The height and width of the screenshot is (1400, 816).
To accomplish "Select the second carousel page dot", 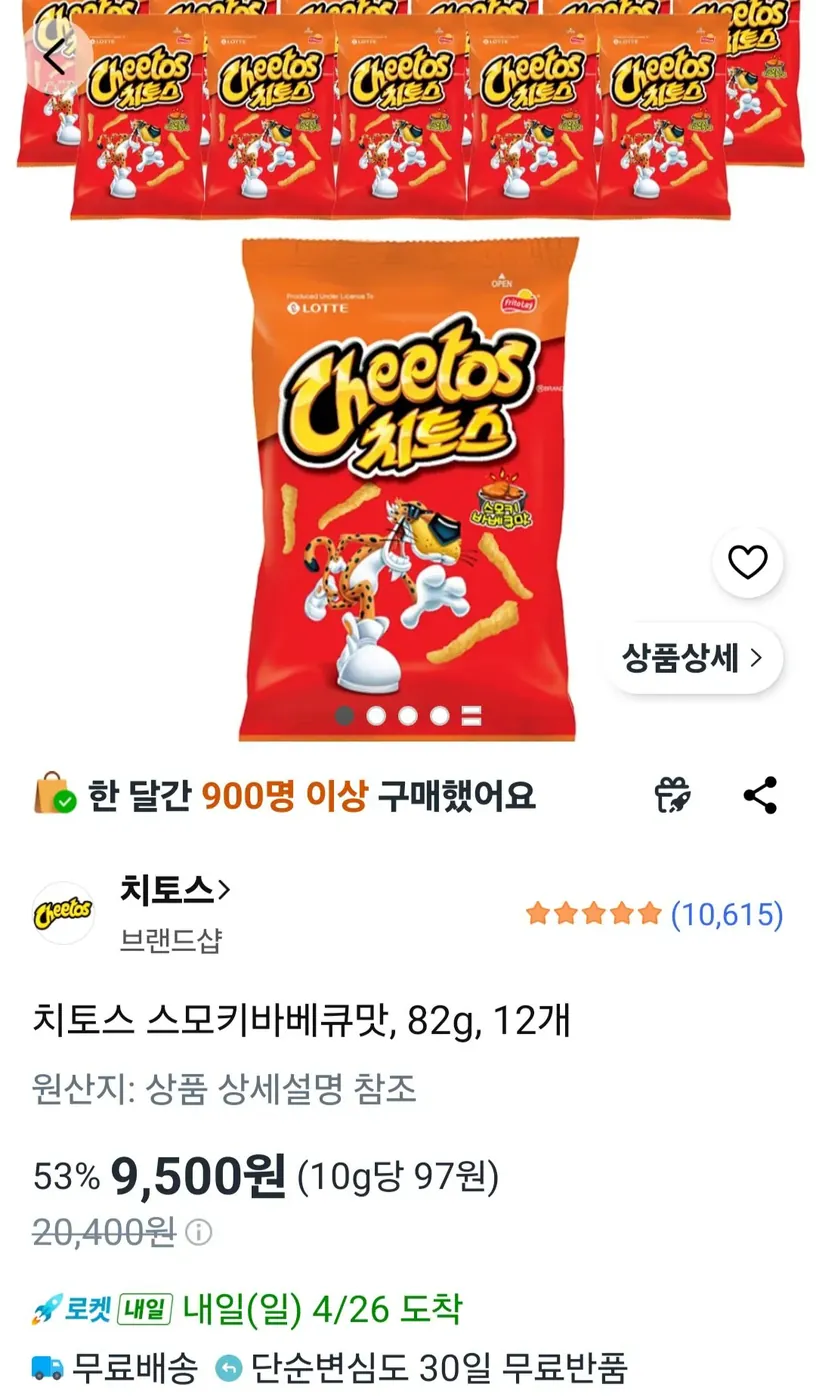I will [378, 716].
